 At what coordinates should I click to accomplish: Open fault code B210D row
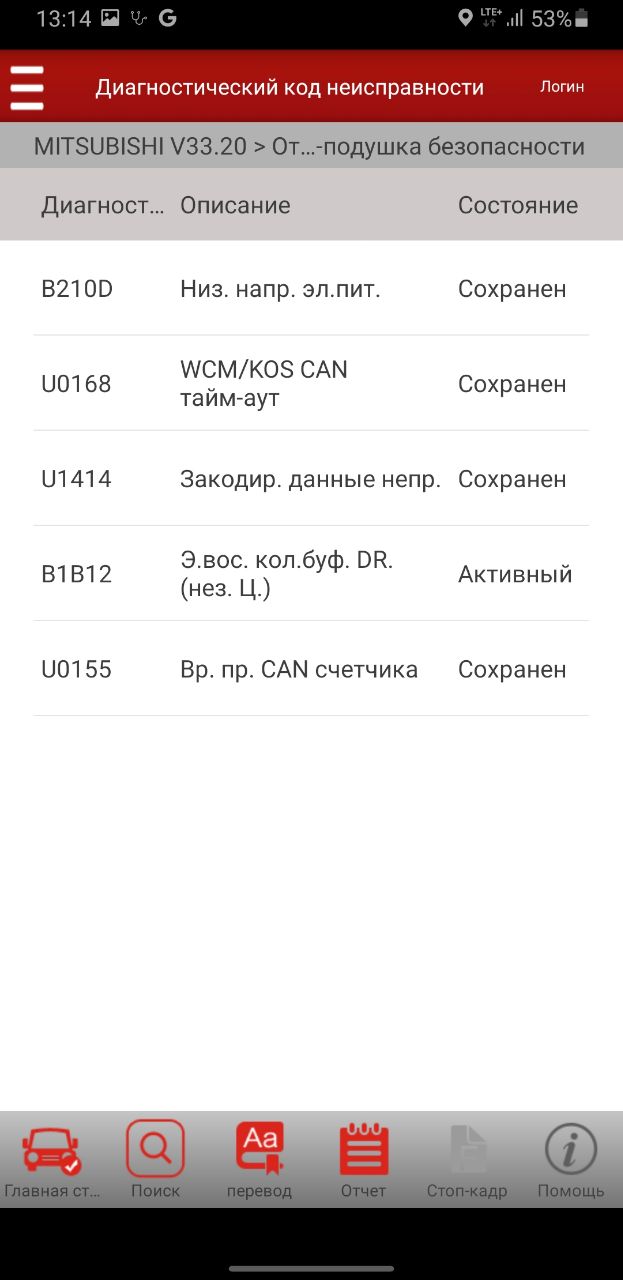[x=311, y=289]
